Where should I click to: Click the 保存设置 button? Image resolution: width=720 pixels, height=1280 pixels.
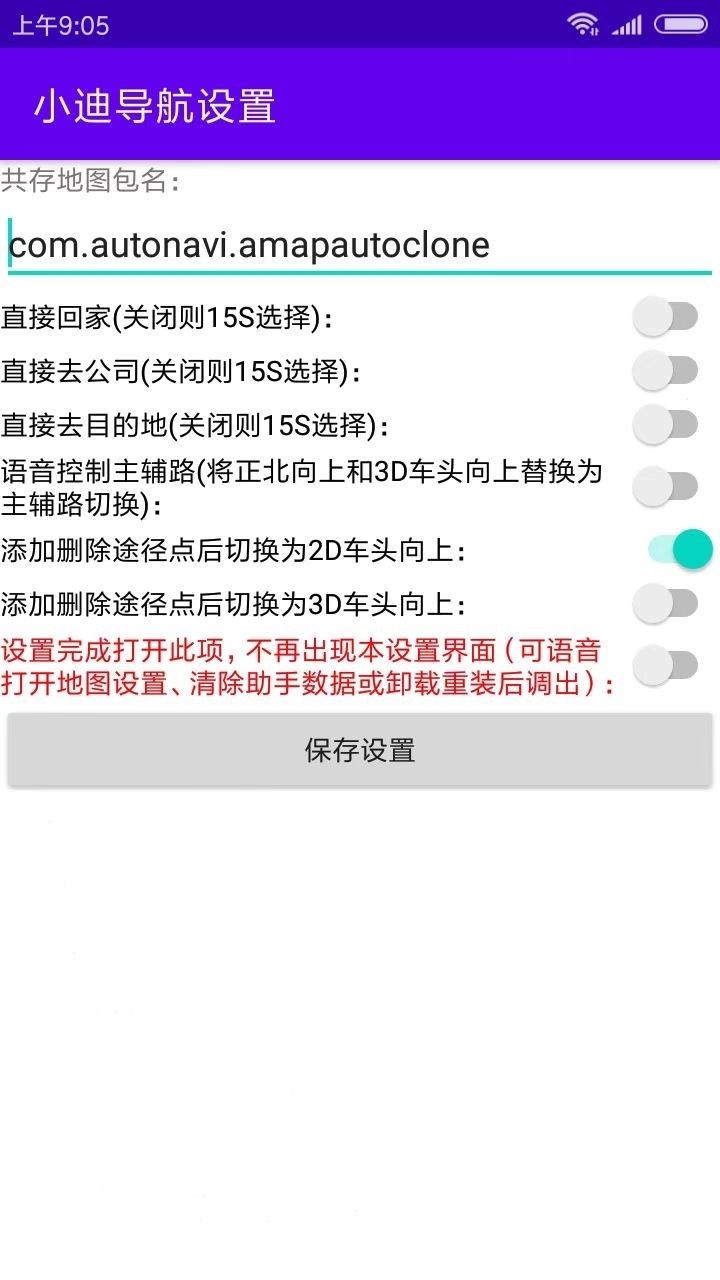(x=360, y=750)
